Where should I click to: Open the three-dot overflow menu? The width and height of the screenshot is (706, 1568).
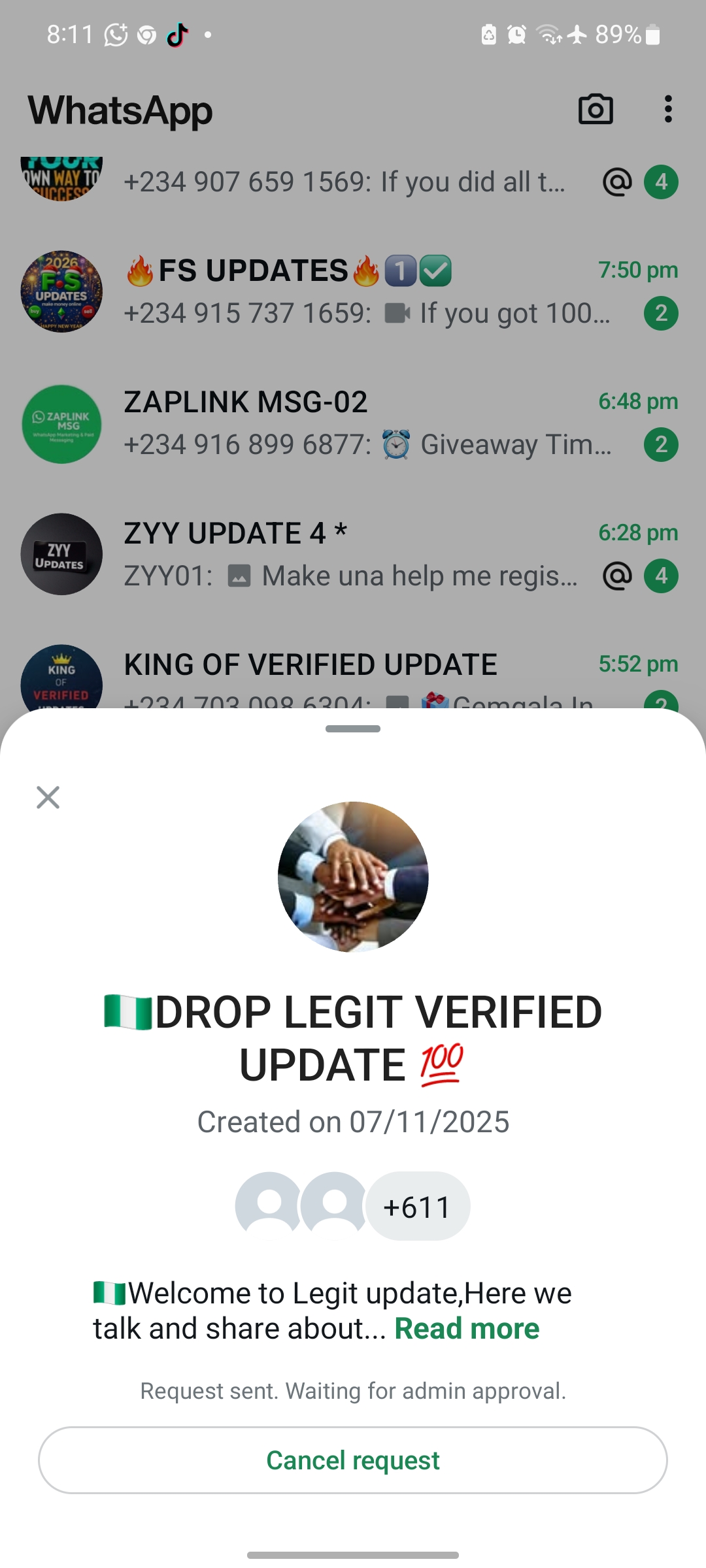[667, 109]
